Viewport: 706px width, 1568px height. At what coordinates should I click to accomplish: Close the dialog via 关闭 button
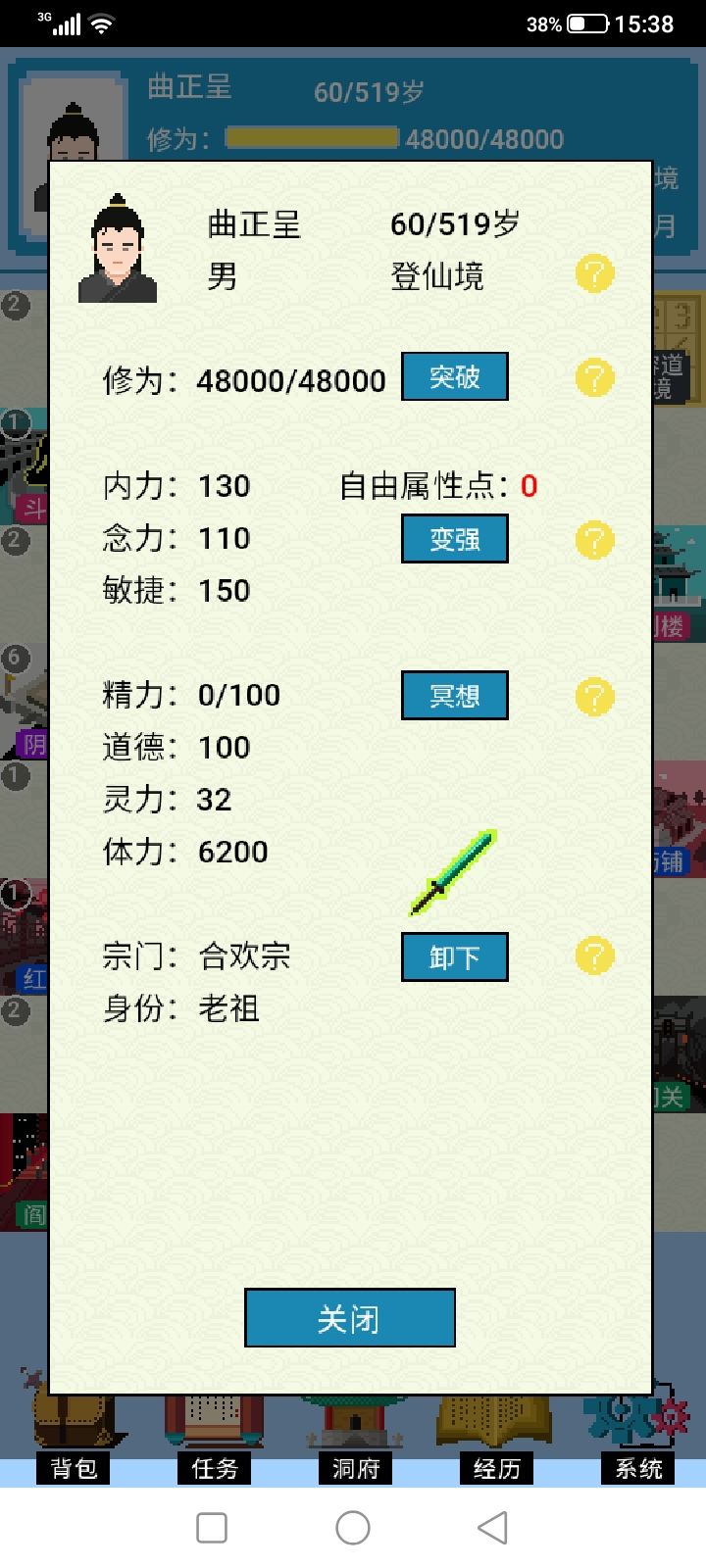click(350, 1318)
